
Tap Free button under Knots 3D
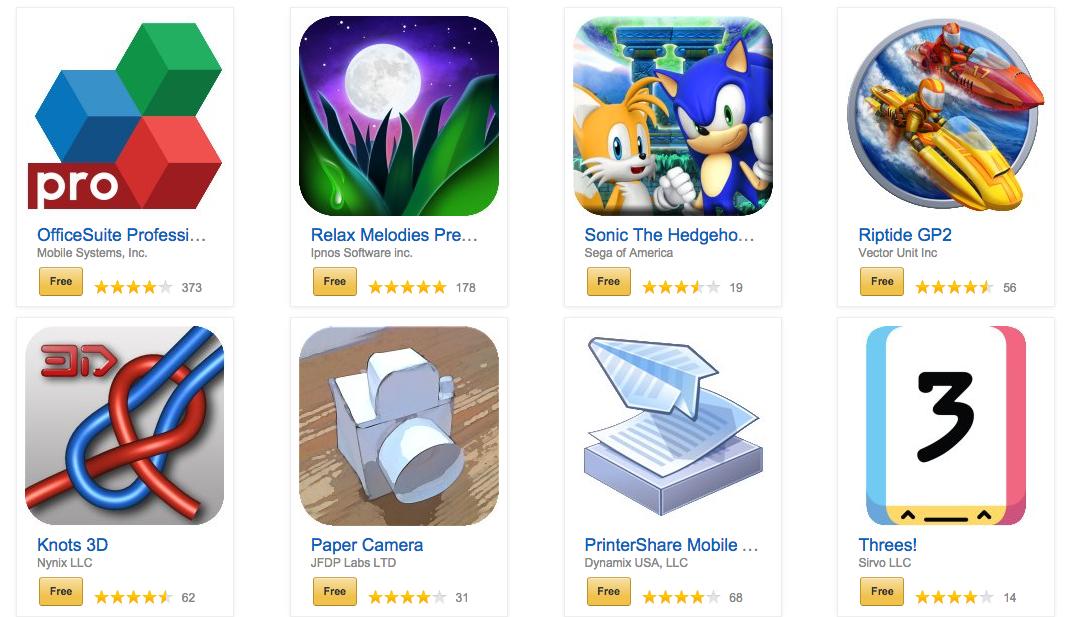tap(61, 592)
